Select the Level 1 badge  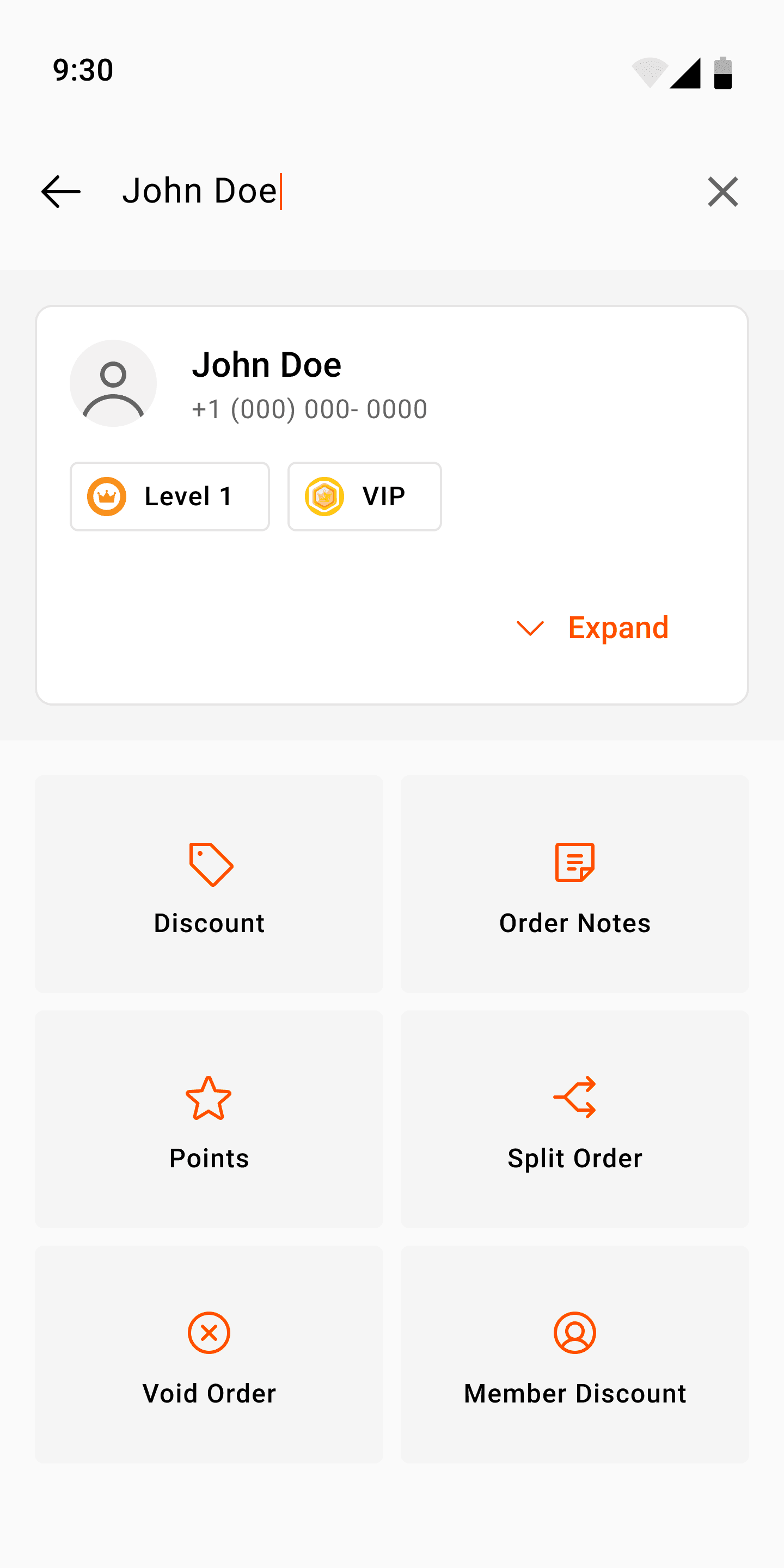point(169,497)
